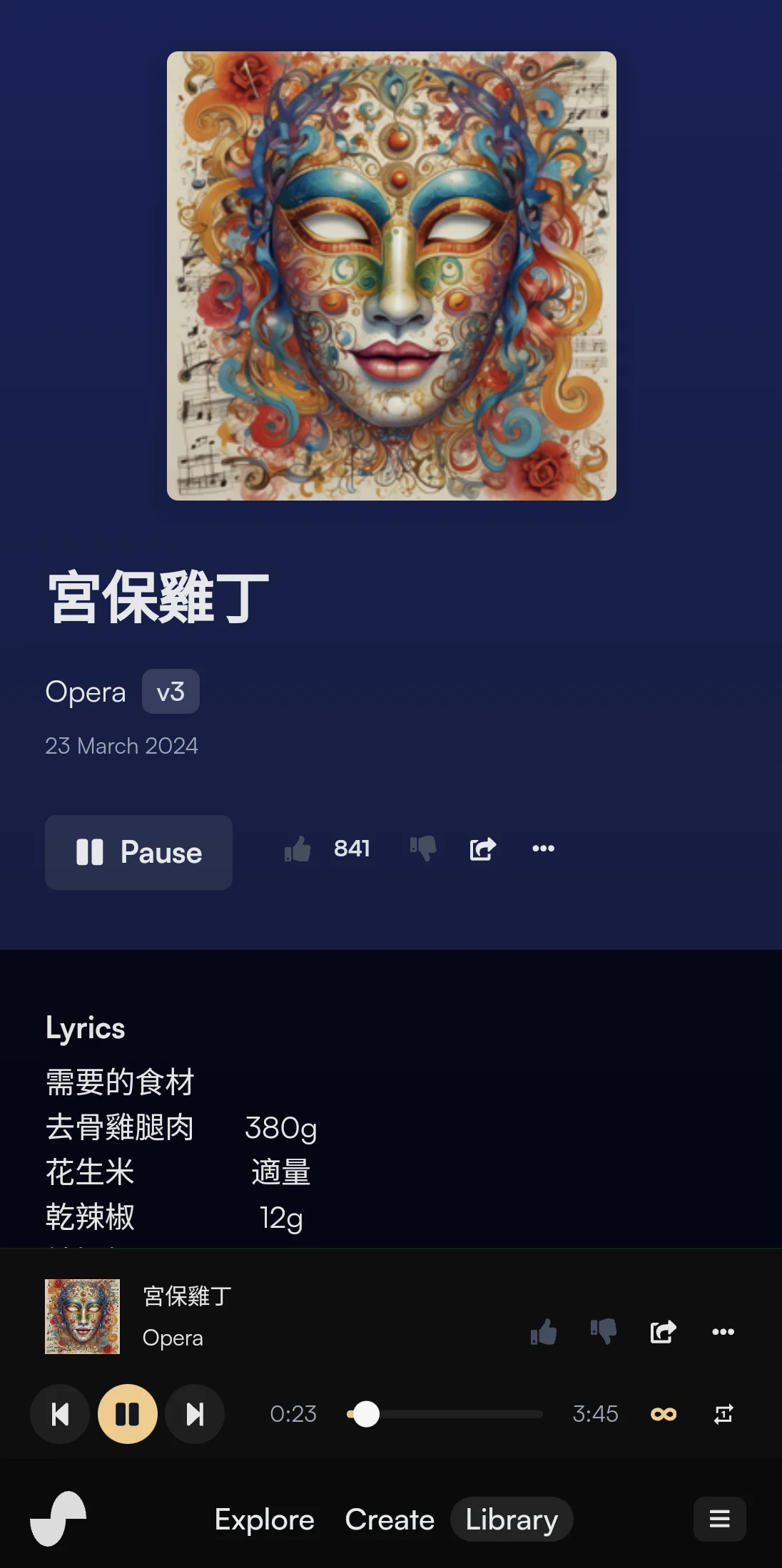
Task: Skip to the previous track
Action: click(x=60, y=1414)
